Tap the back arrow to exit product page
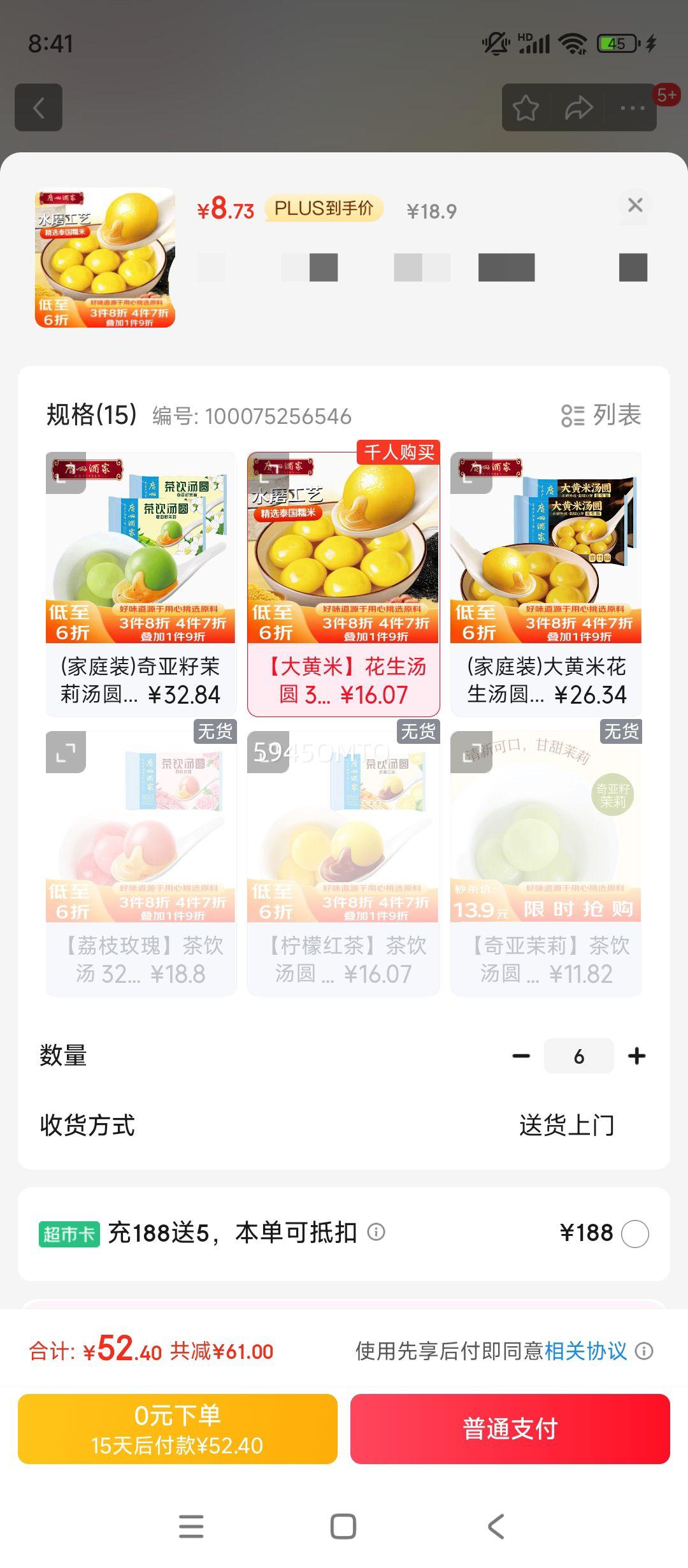The image size is (688, 1568). (x=39, y=106)
